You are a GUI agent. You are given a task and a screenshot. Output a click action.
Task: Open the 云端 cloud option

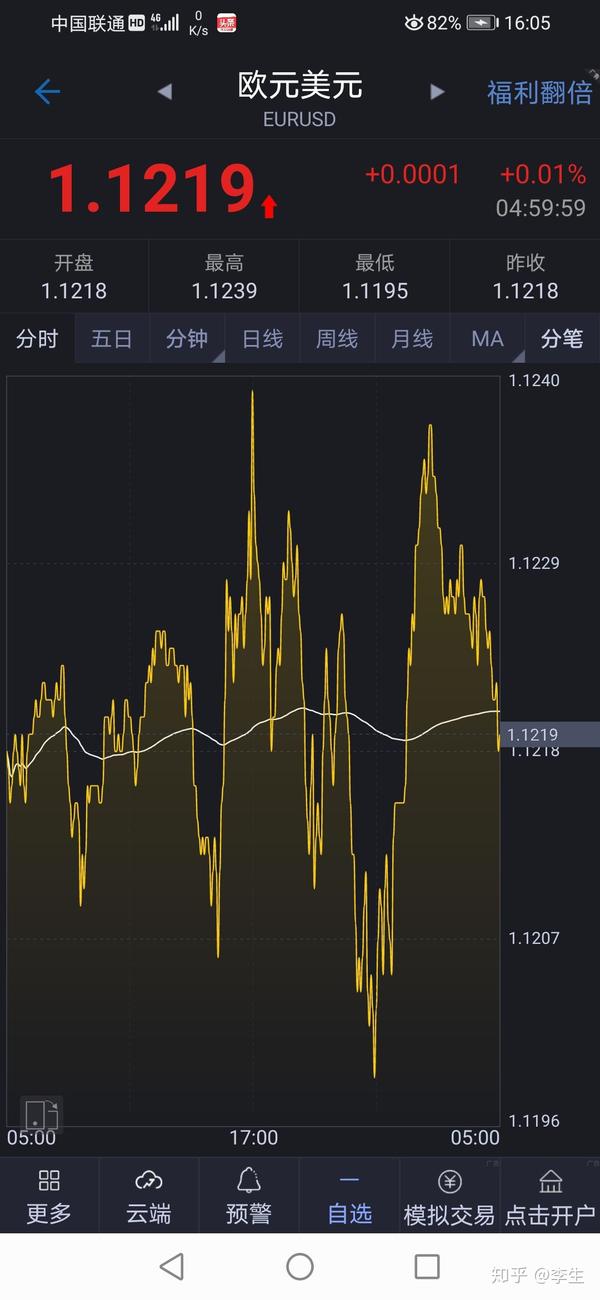(x=149, y=1196)
